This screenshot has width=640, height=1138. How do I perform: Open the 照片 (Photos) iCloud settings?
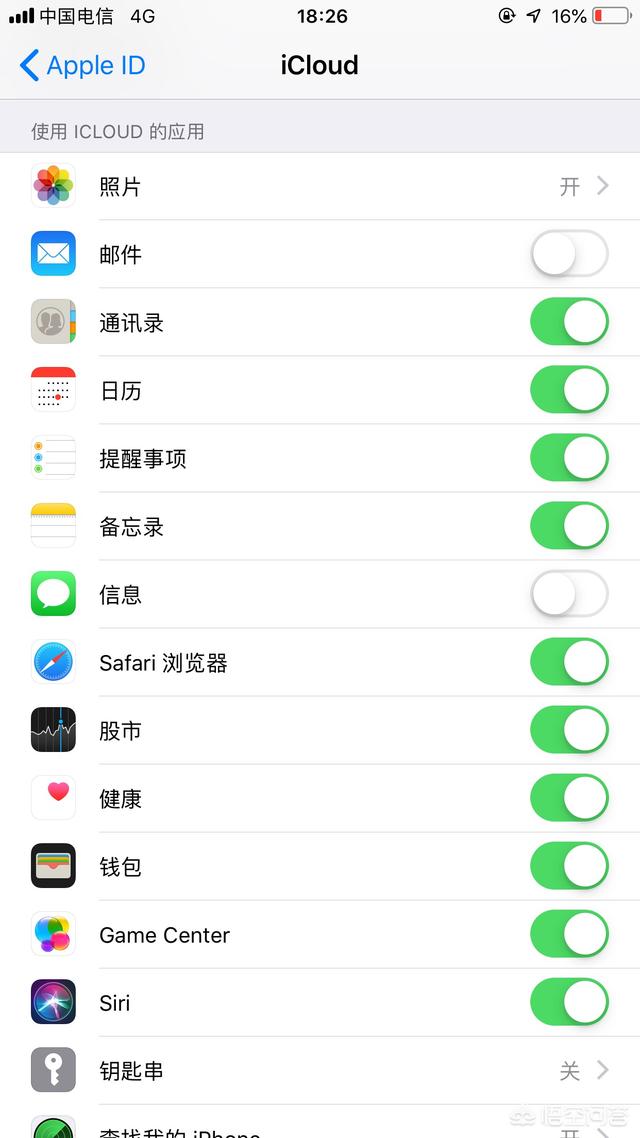[x=320, y=187]
